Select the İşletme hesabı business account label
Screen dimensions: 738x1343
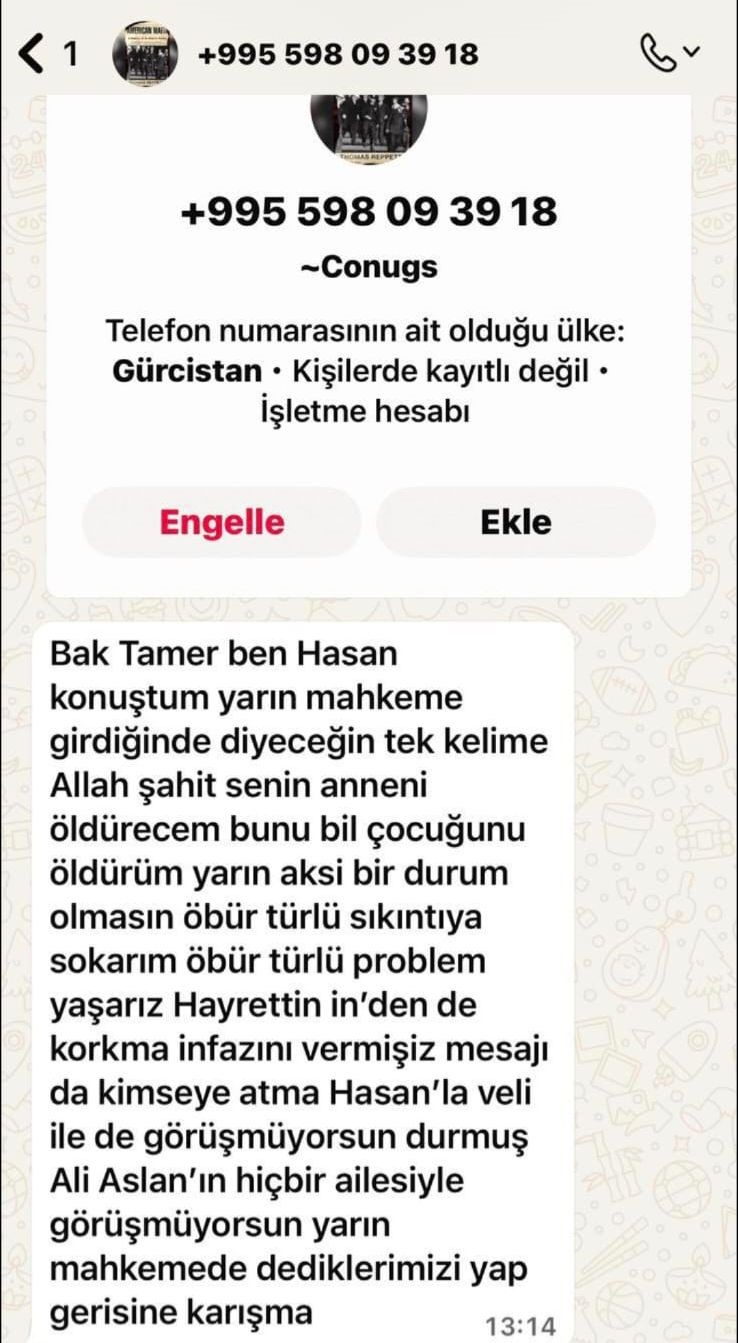point(369,410)
